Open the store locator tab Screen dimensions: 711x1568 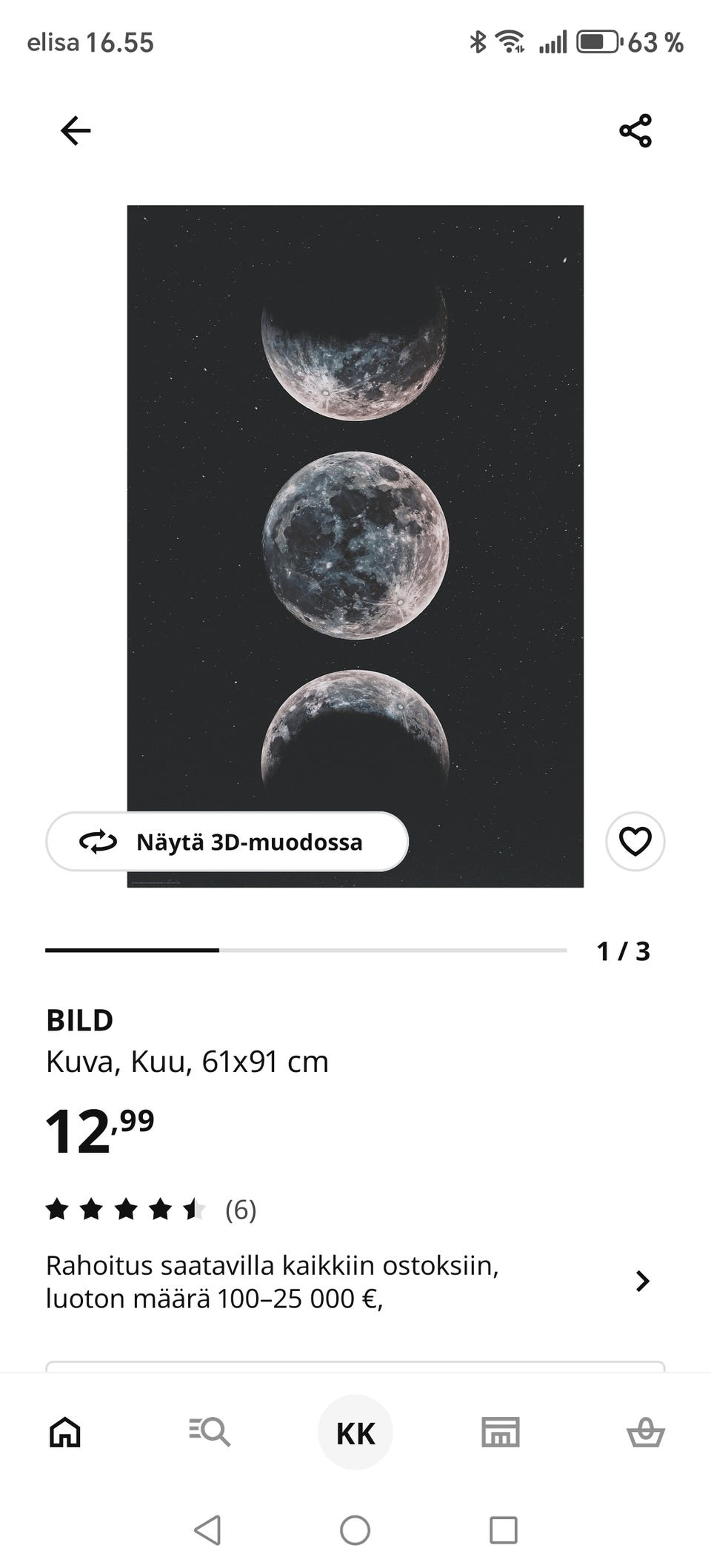coord(500,1432)
